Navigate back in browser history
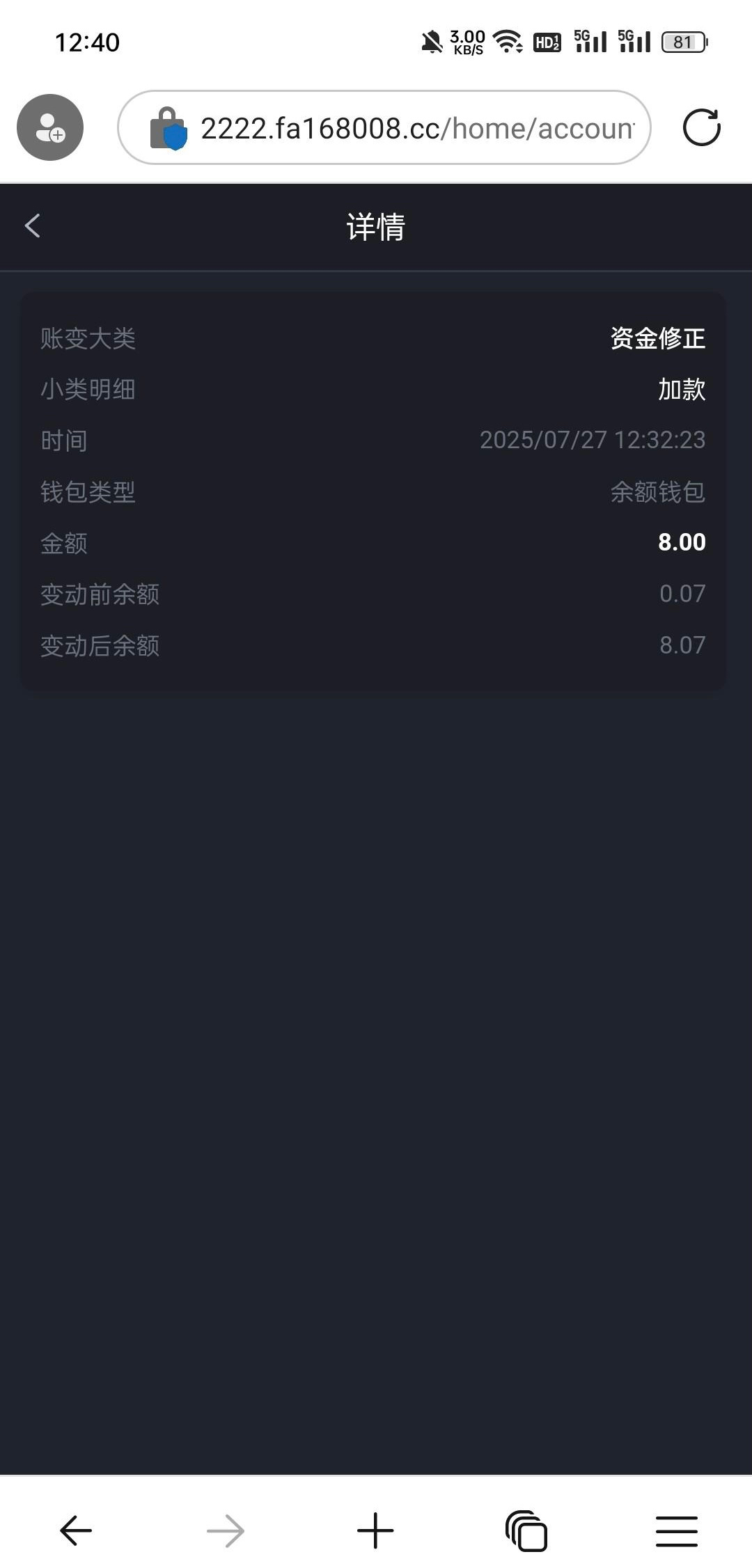The image size is (752, 1568). (x=76, y=1530)
